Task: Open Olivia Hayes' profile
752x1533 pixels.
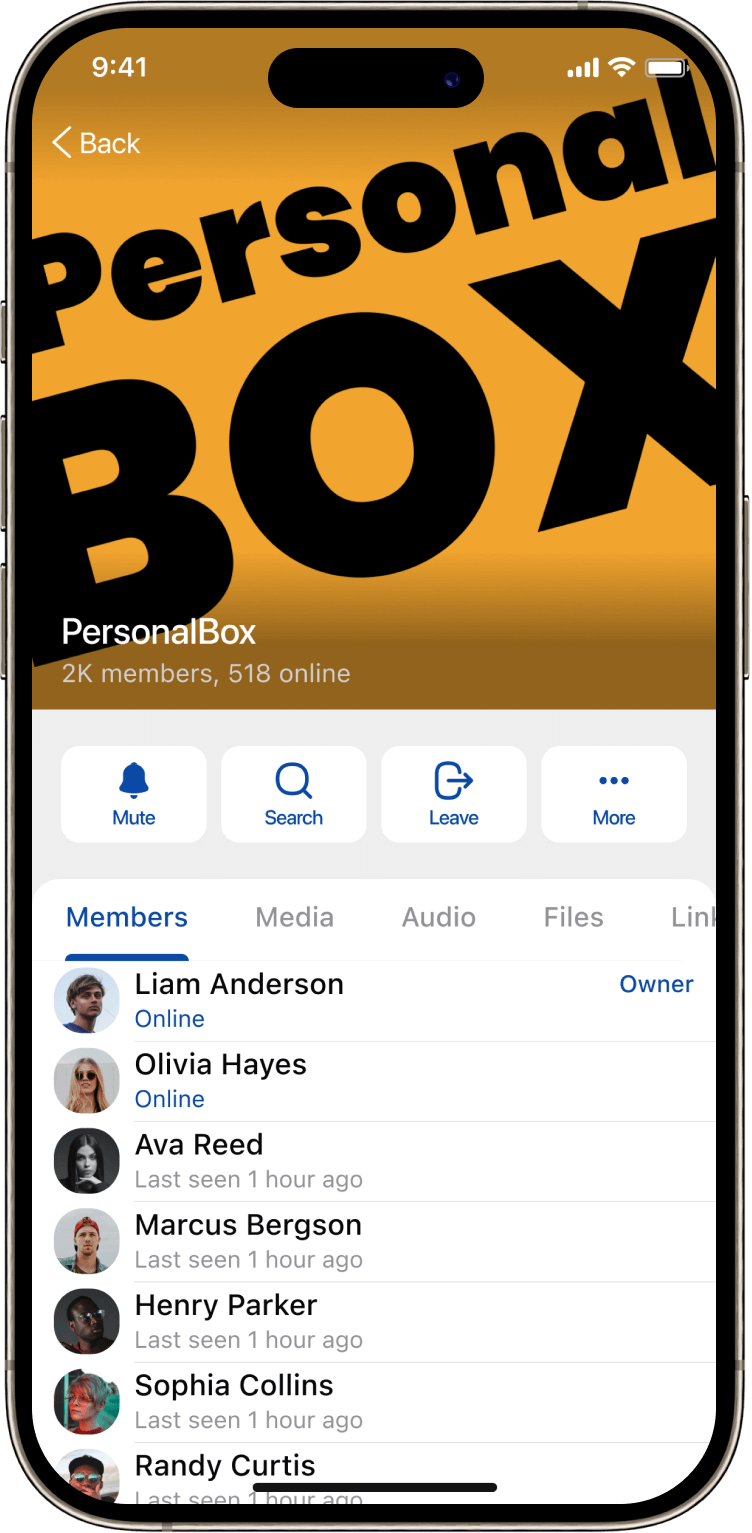Action: coord(221,1080)
